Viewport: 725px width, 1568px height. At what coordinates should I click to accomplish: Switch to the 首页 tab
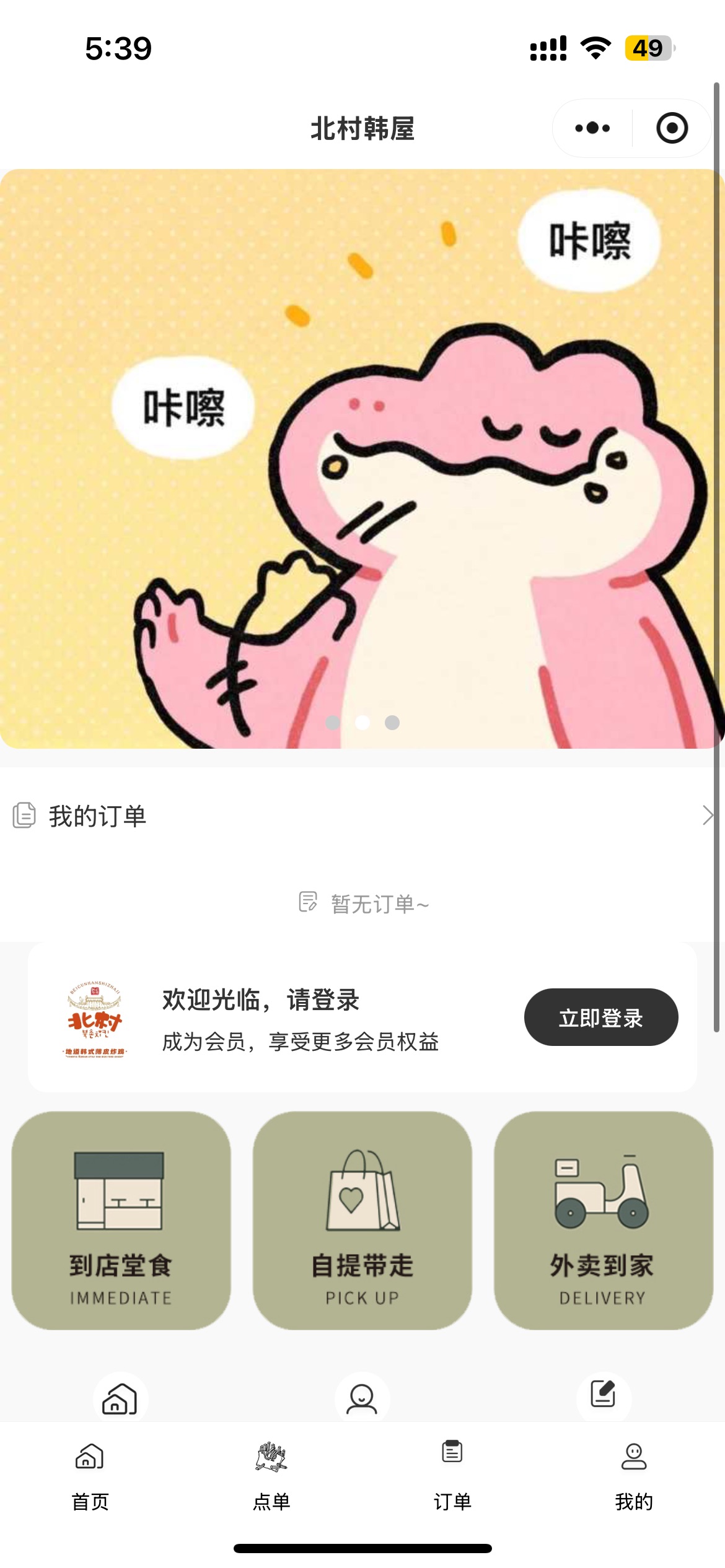coord(90,1474)
